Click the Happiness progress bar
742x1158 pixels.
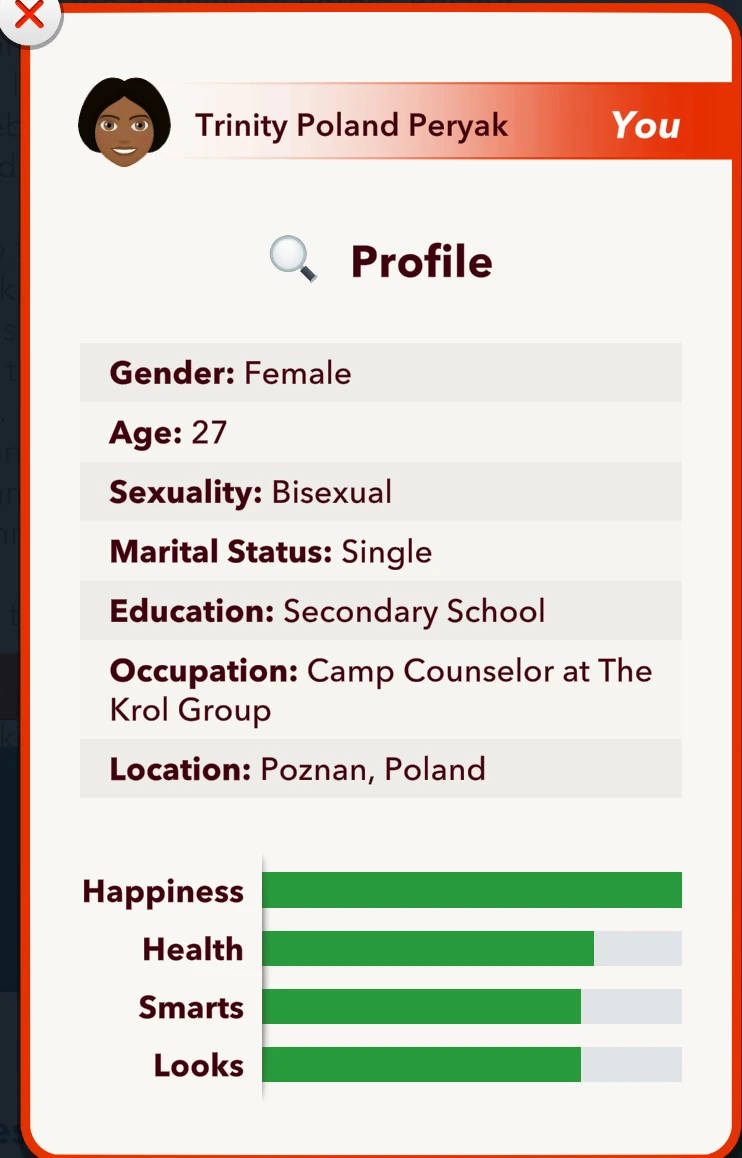click(x=470, y=889)
